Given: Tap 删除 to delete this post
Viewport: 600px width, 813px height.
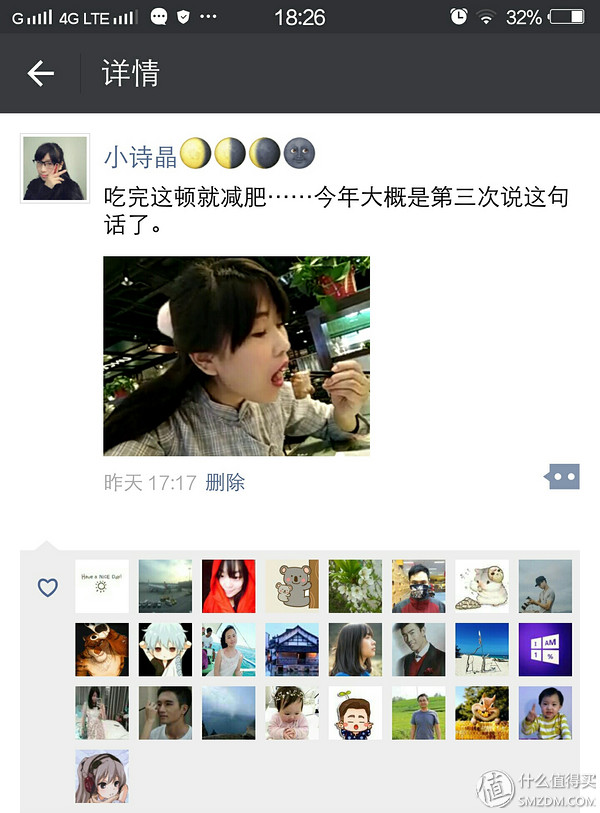Looking at the screenshot, I should tap(225, 483).
